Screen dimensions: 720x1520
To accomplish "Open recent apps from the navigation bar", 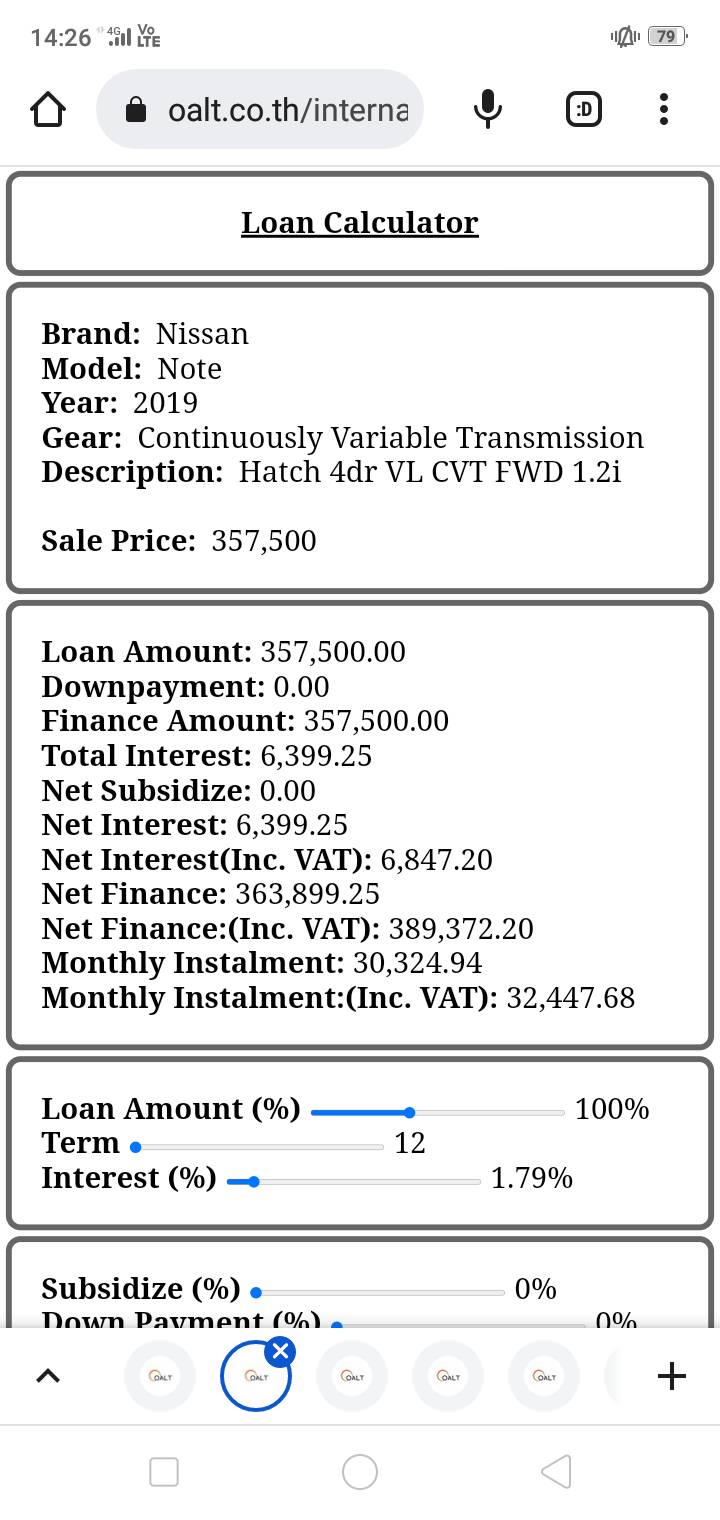I will [x=164, y=1471].
